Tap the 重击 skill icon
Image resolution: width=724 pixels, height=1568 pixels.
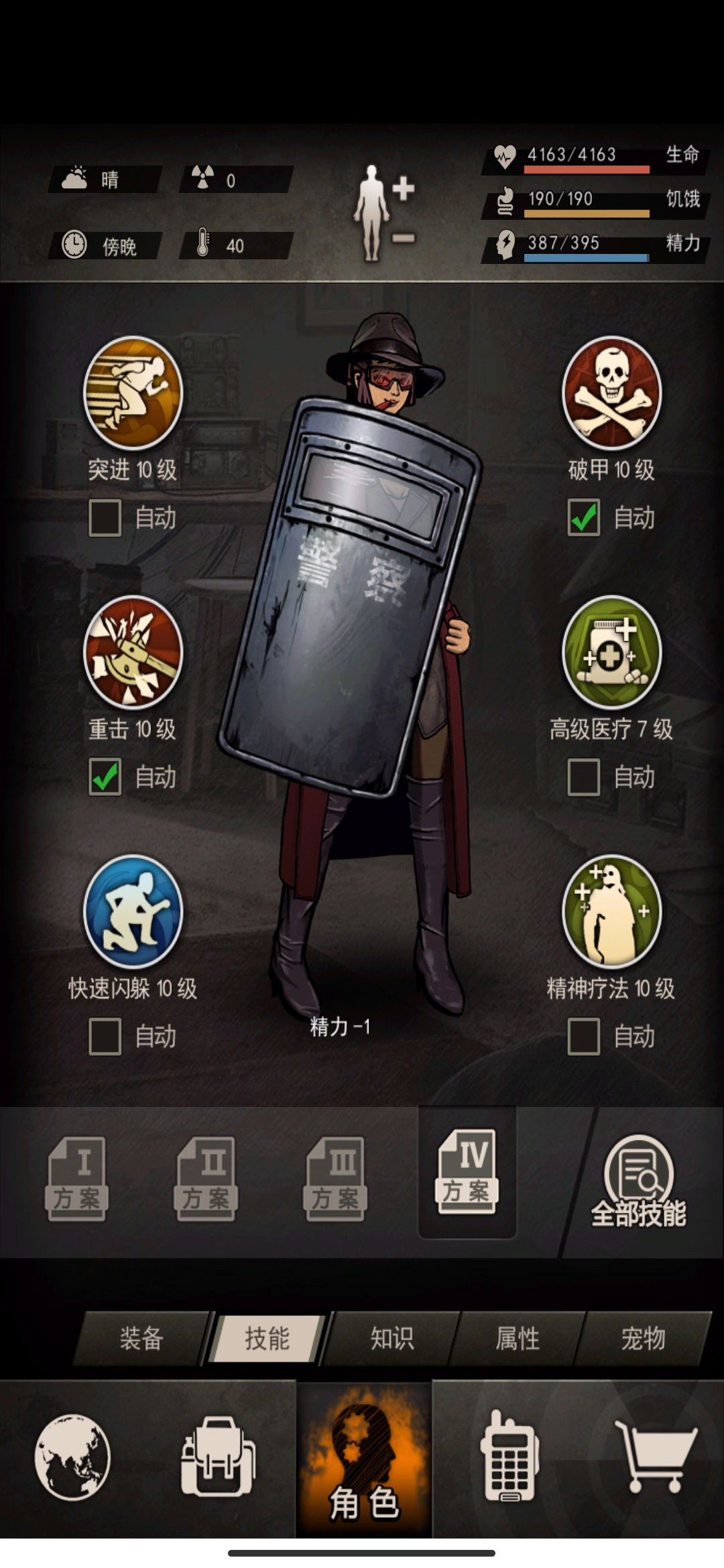coord(133,652)
